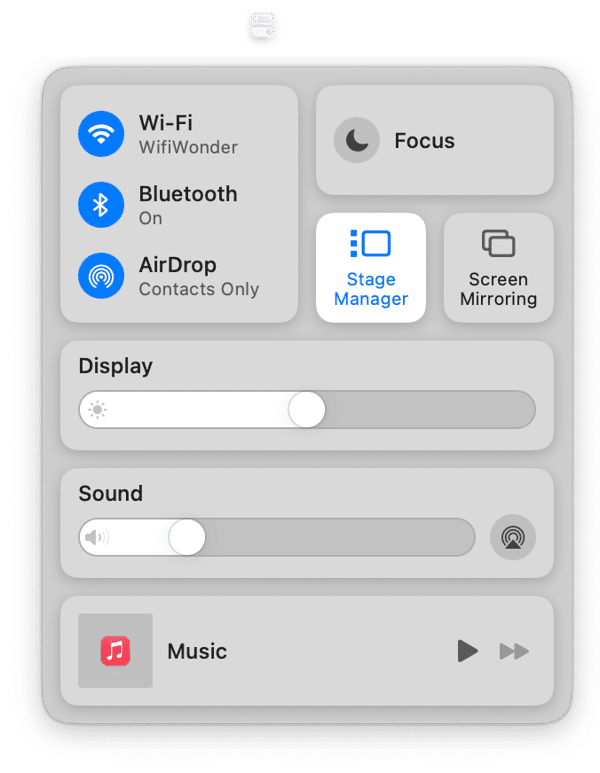Disable Stage Manager

click(371, 267)
